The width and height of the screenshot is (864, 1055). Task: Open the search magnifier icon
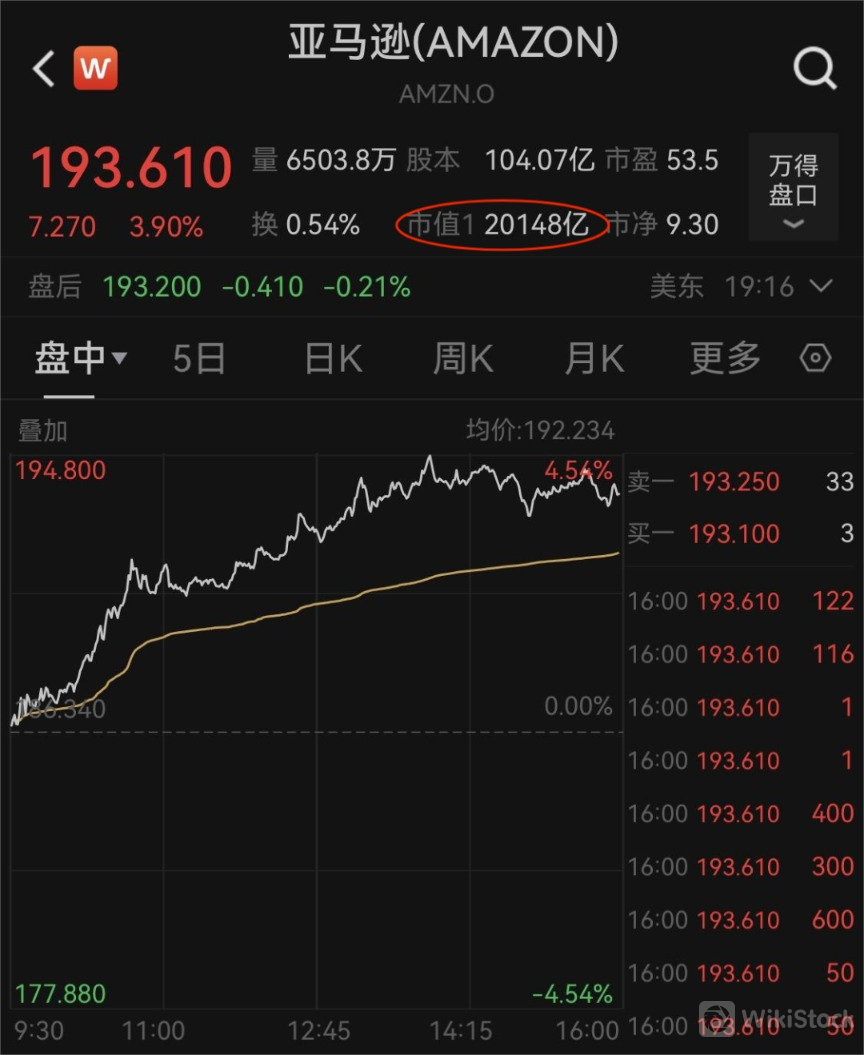click(814, 68)
